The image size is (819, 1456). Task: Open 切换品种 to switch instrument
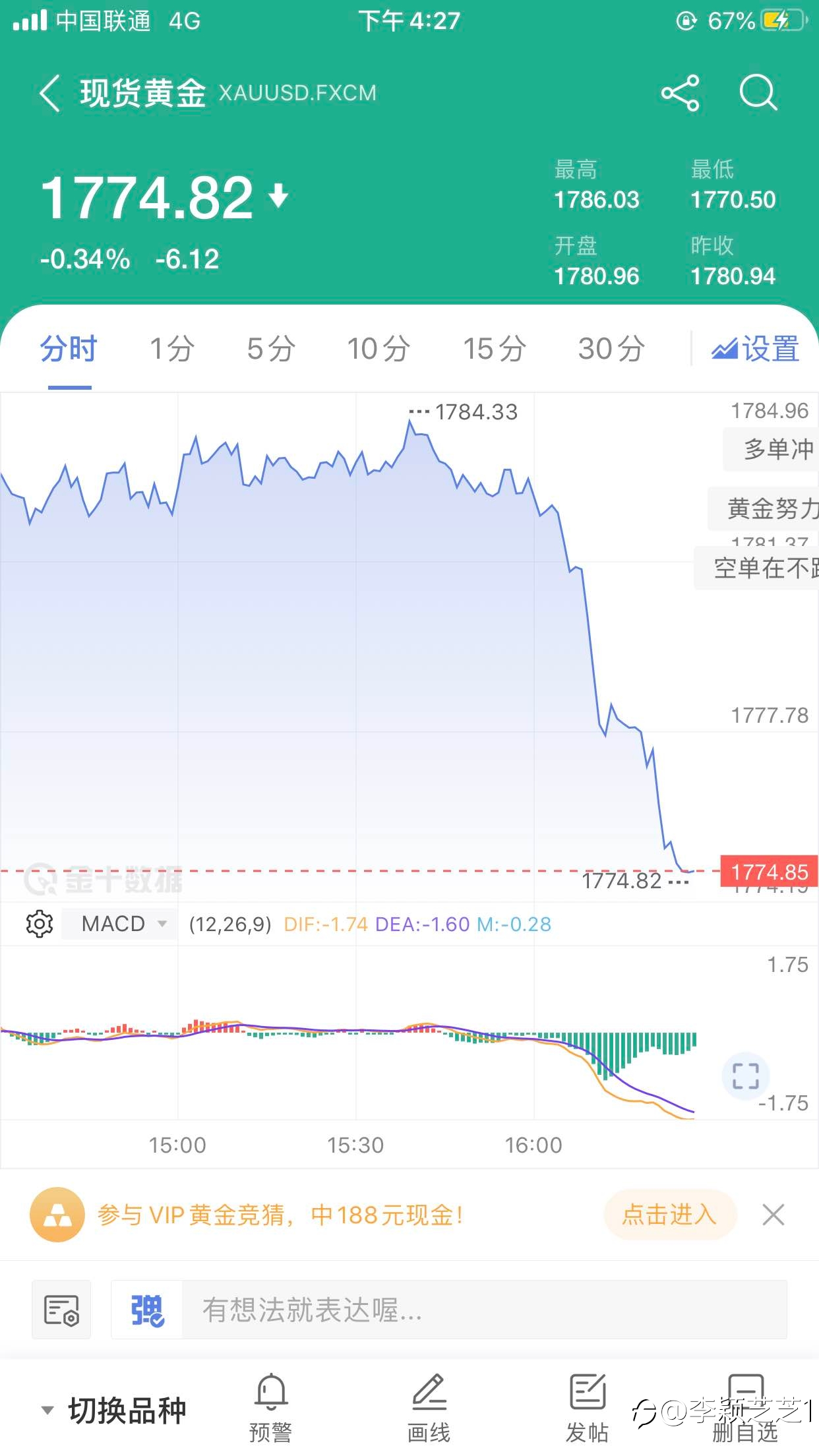[x=113, y=1410]
